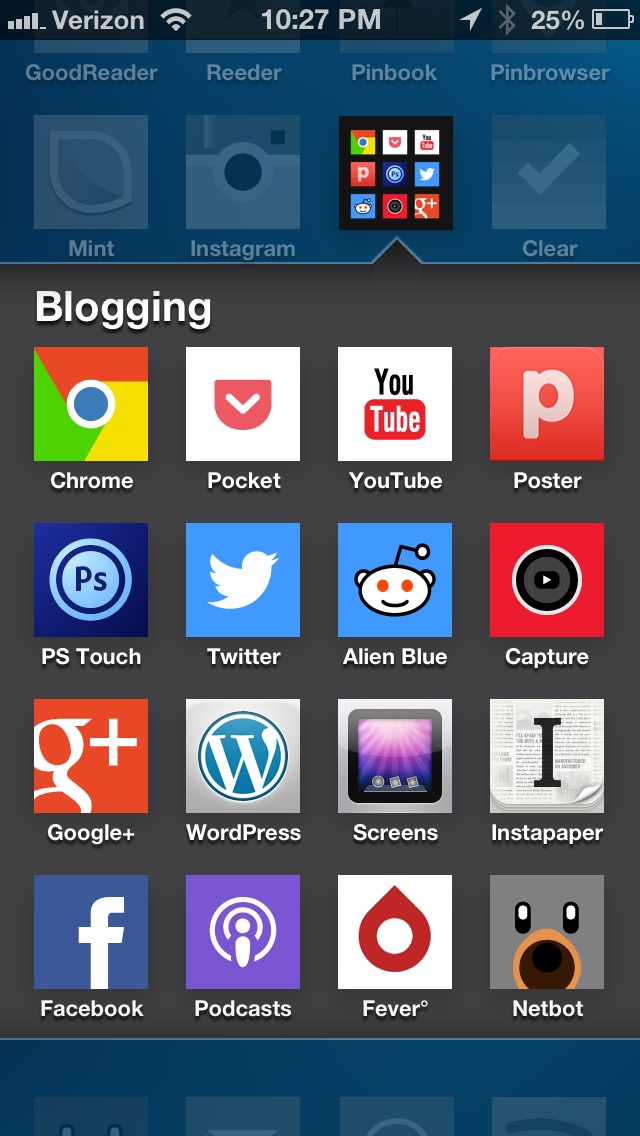Screen dimensions: 640x1136
Task: Open the Screens app
Action: pos(395,756)
